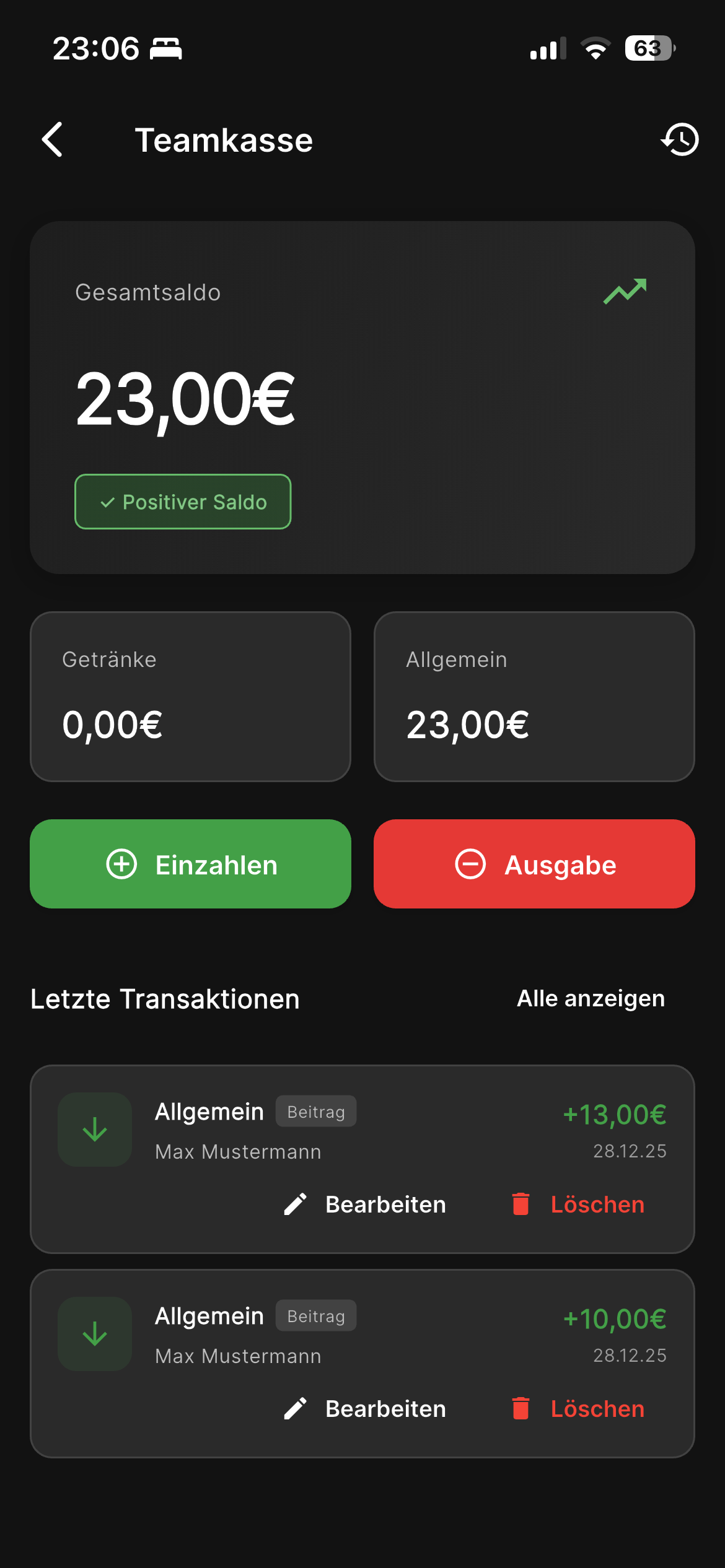Edit the +10,00€ transaction
This screenshot has width=725, height=1568.
tap(366, 1409)
